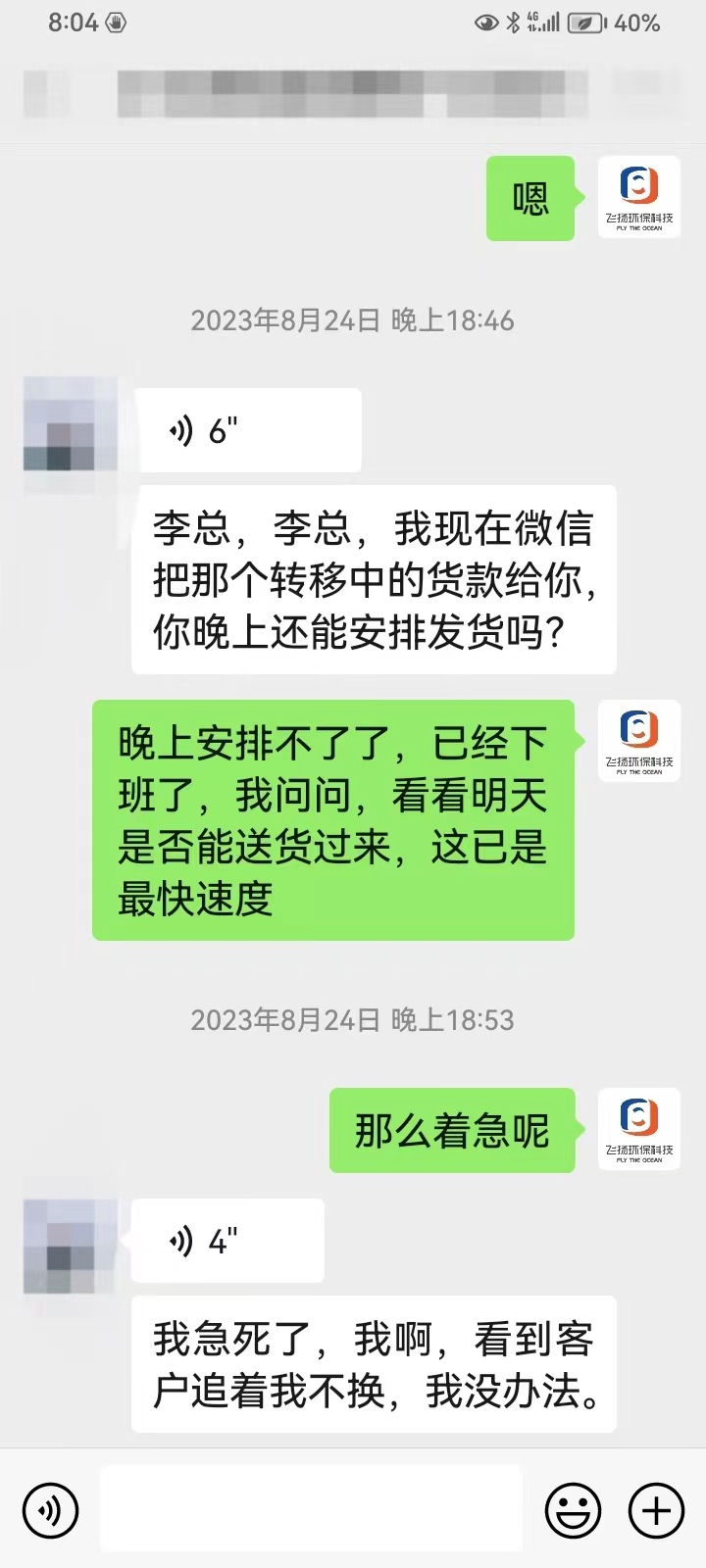Image resolution: width=706 pixels, height=1568 pixels.
Task: Open the plus attachments menu
Action: (656, 1510)
